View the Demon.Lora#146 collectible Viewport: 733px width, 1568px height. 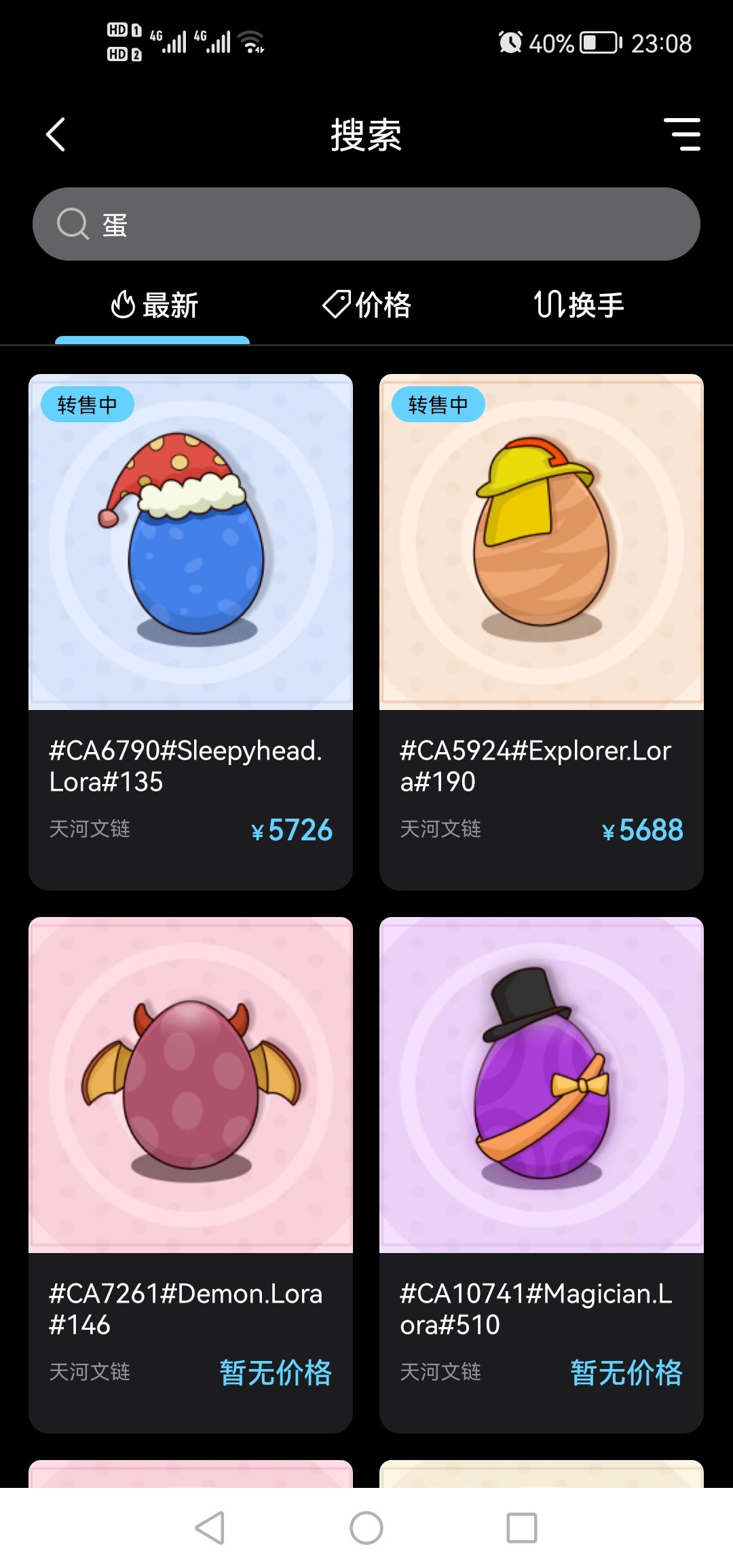coord(191,1174)
